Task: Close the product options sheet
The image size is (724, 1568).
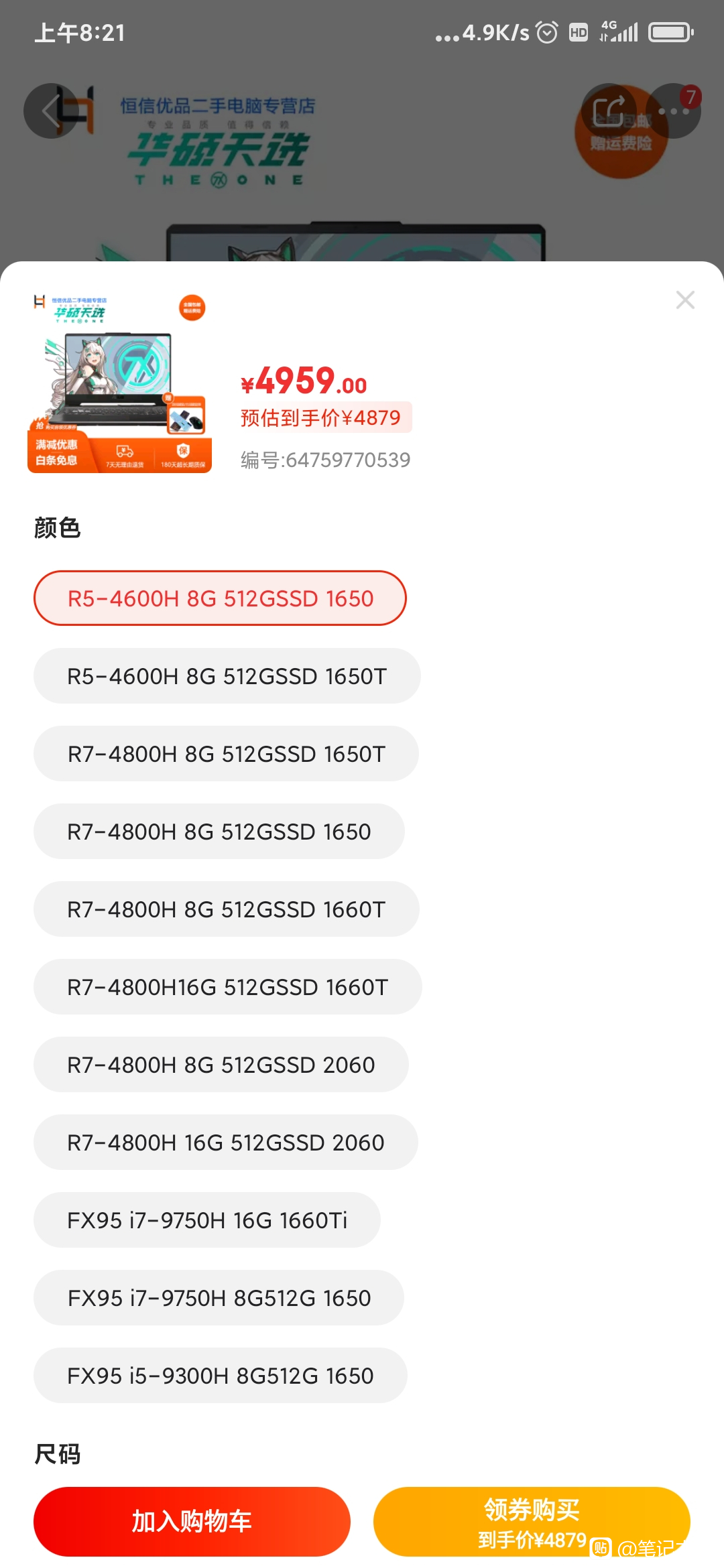Action: (x=685, y=300)
